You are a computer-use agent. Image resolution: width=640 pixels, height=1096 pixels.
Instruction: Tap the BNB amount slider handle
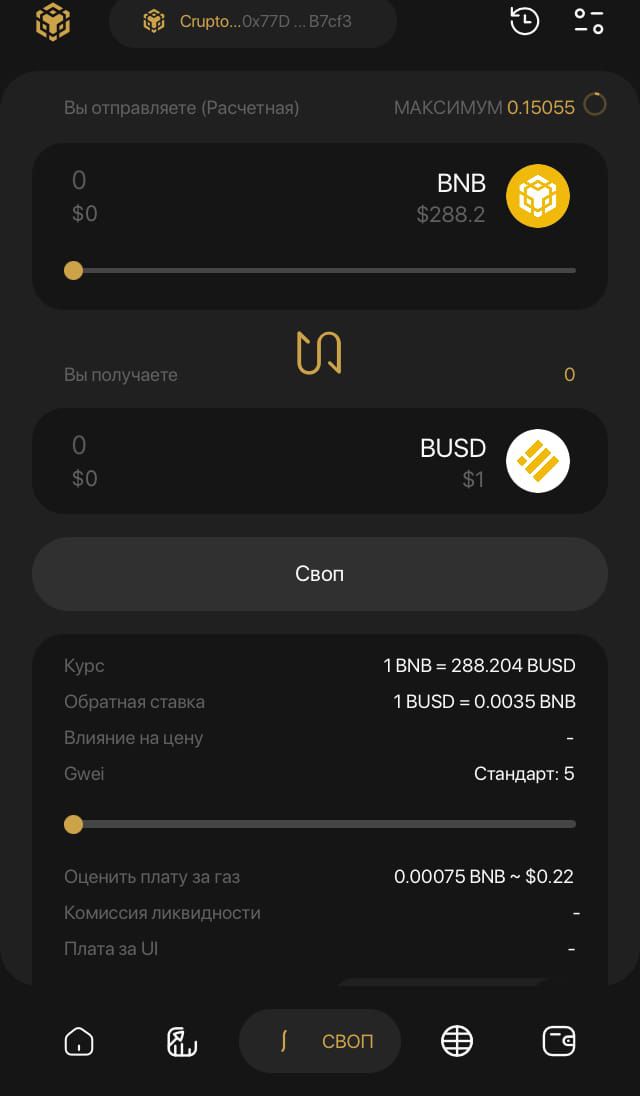[73, 271]
